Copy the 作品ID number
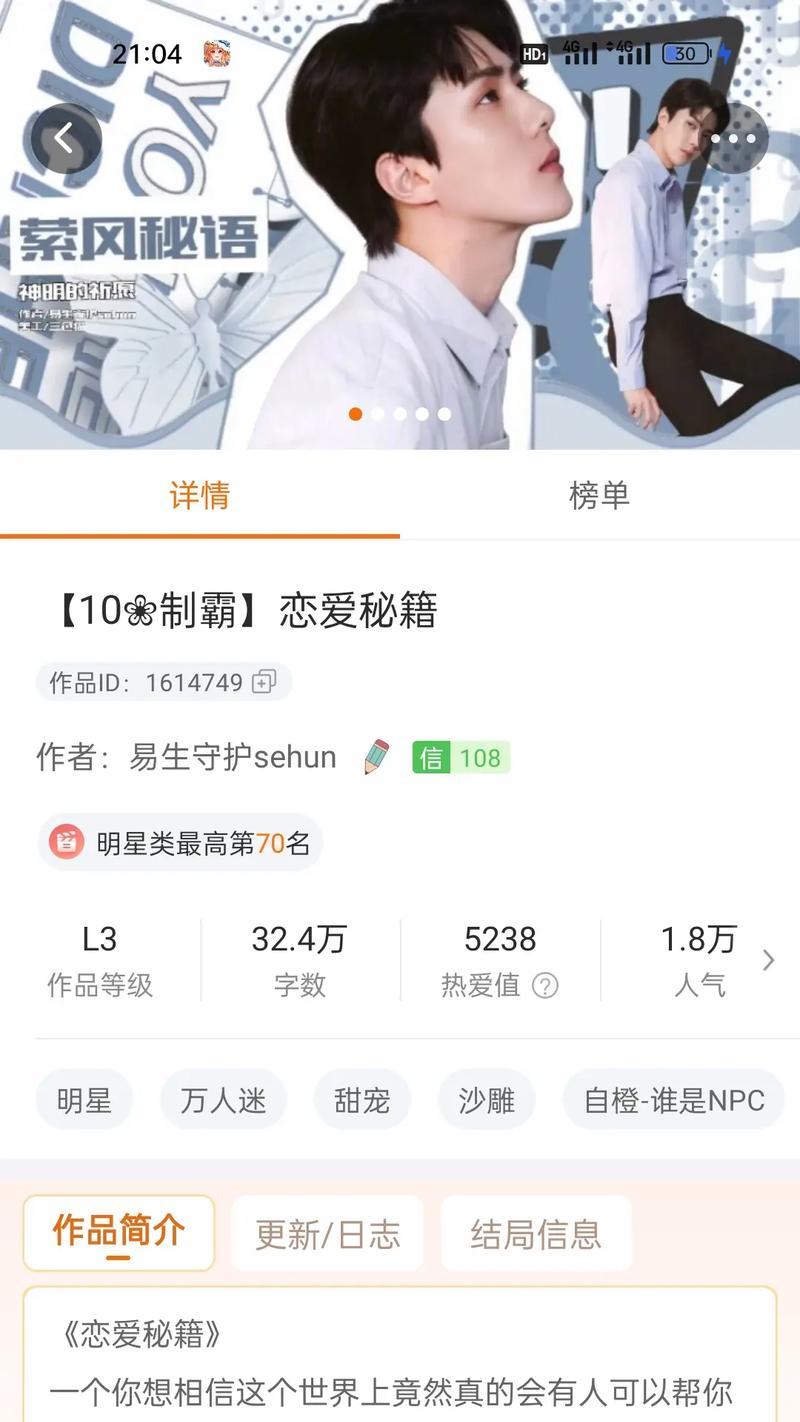Screen dimensions: 800x1422 [263, 682]
